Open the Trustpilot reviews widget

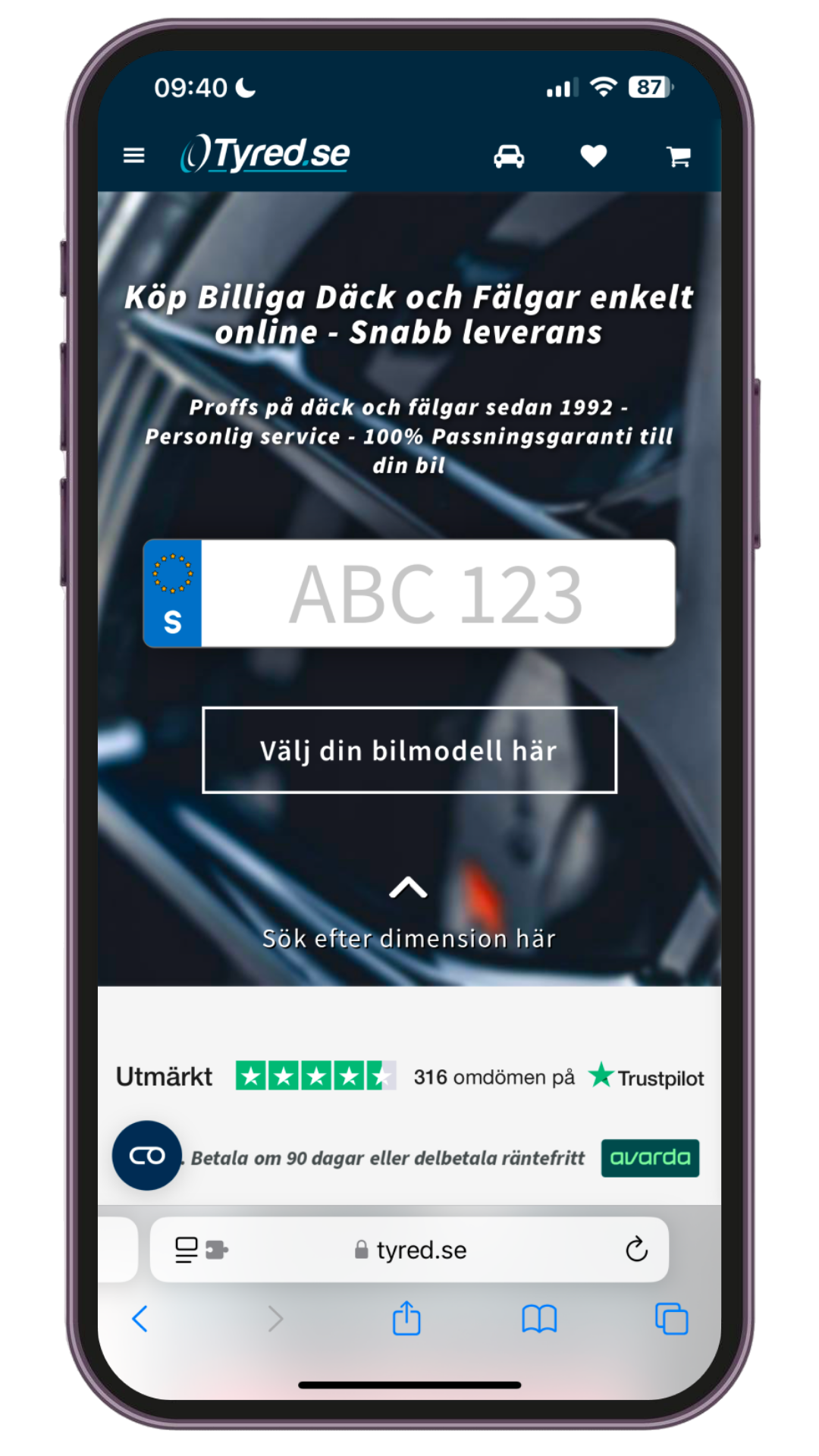409,1077
